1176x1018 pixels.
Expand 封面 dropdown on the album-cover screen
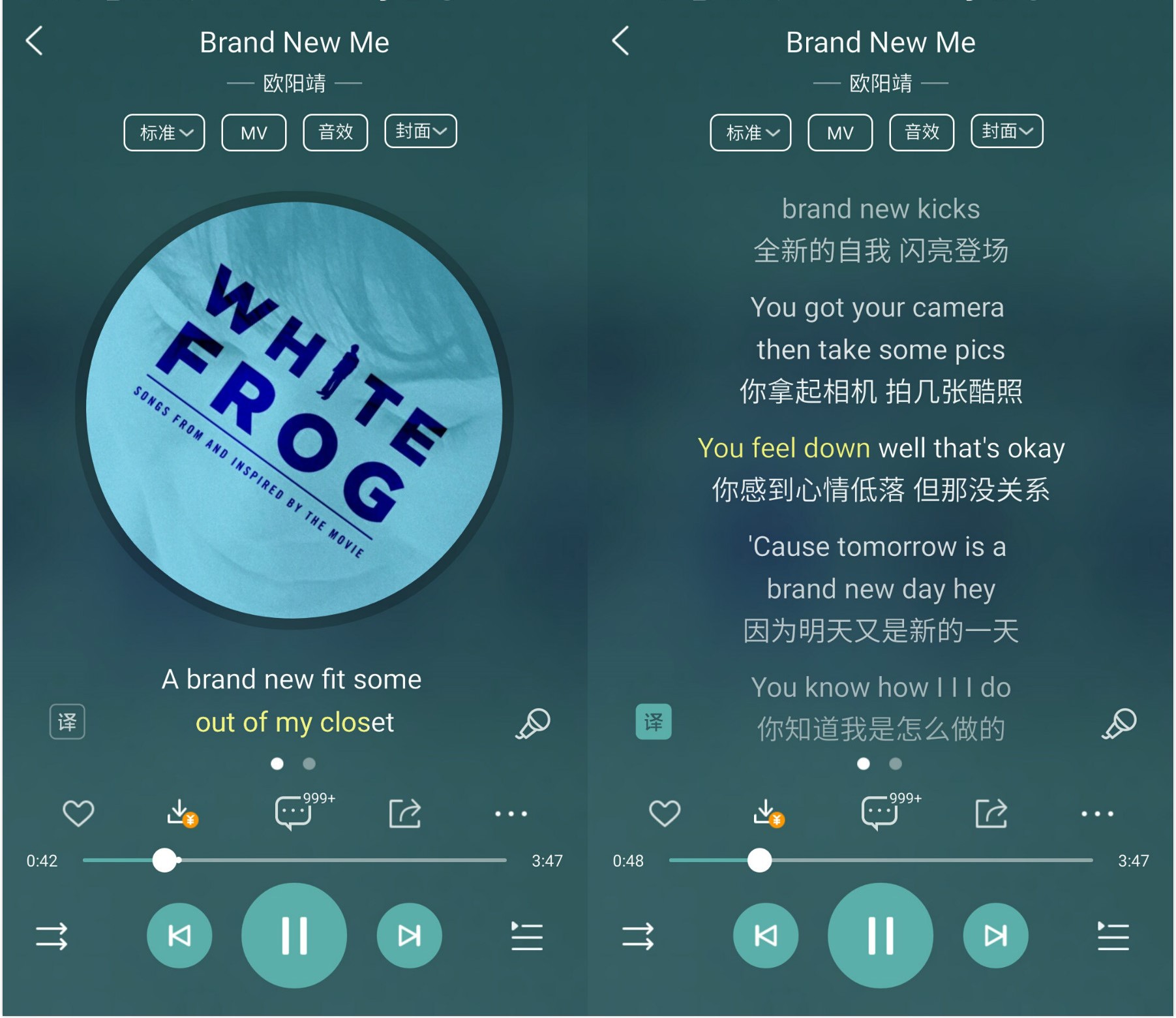pyautogui.click(x=421, y=132)
